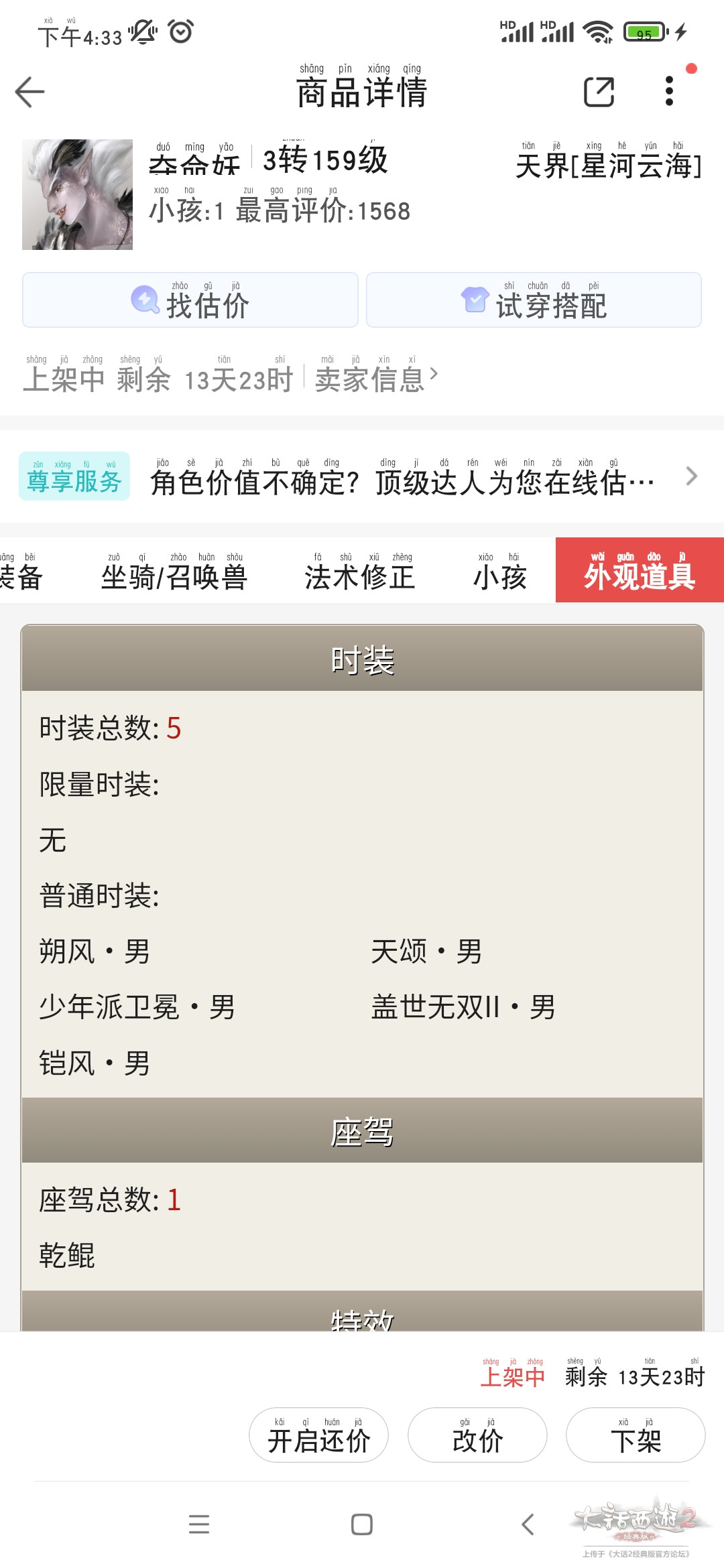Screen dimensions: 724x1568
Task: Go back from the 商品详情 page
Action: tap(30, 92)
